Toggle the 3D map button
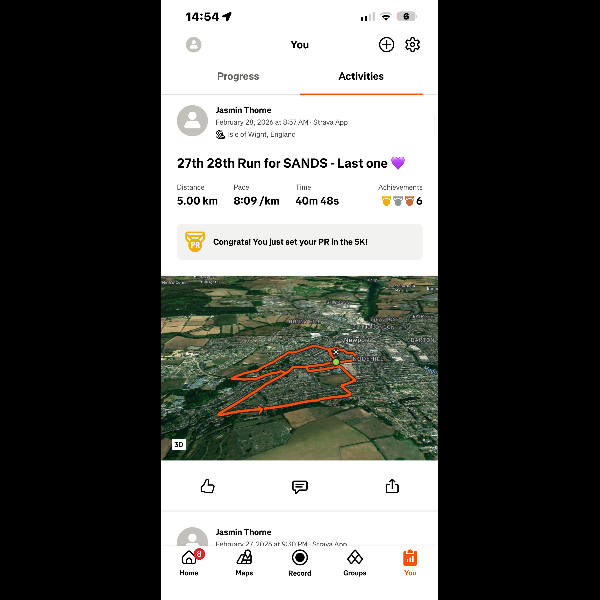The width and height of the screenshot is (600, 600). tap(179, 445)
